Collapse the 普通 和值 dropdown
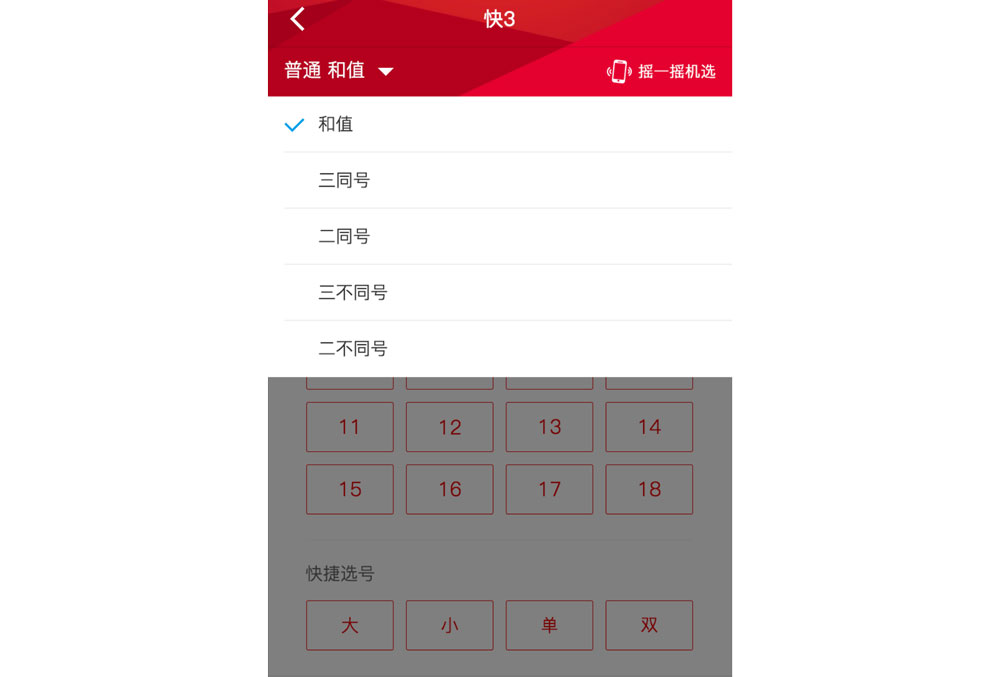1000x677 pixels. click(x=339, y=71)
